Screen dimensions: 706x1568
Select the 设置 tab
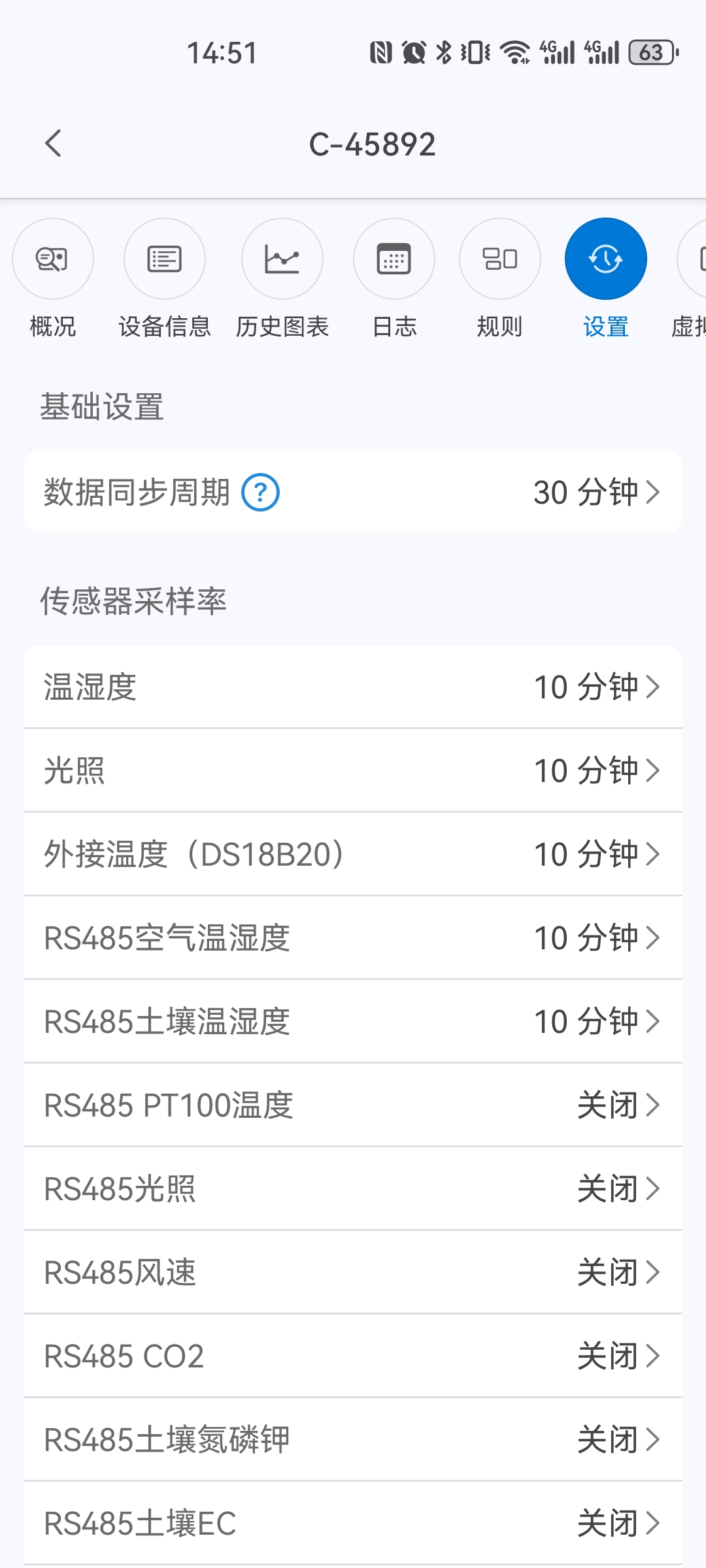click(x=605, y=259)
